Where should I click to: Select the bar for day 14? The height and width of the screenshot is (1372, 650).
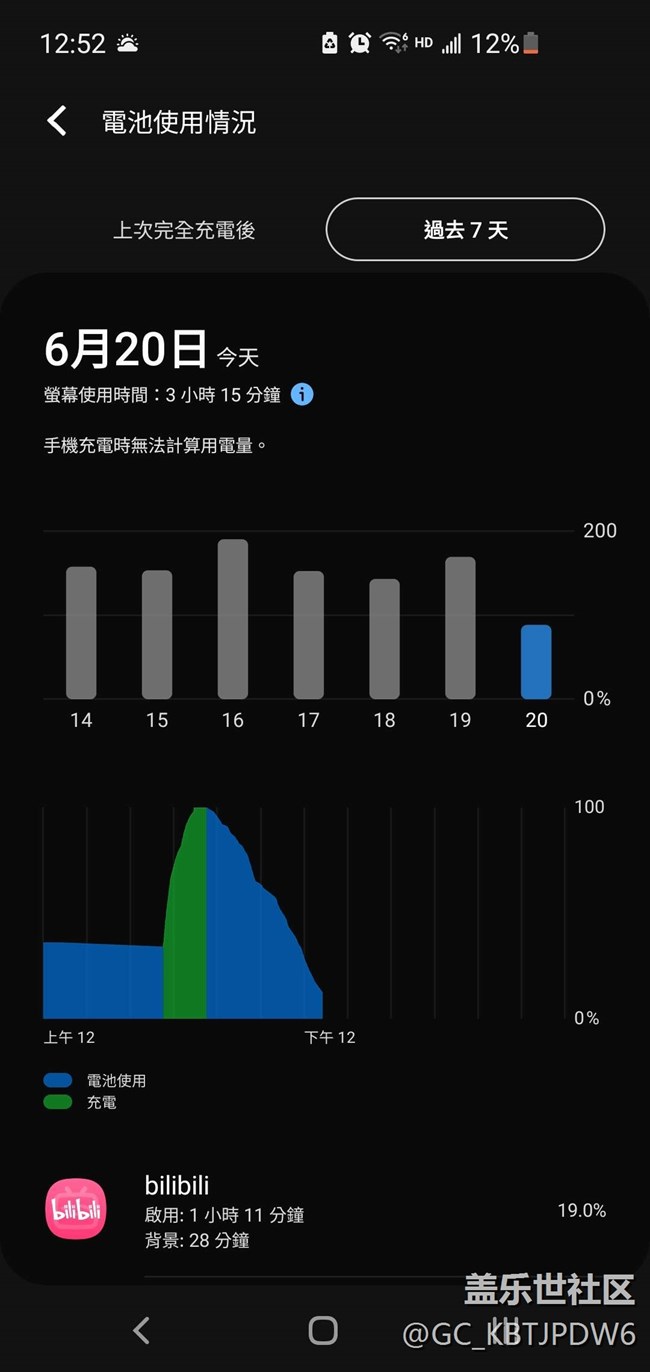tap(81, 632)
